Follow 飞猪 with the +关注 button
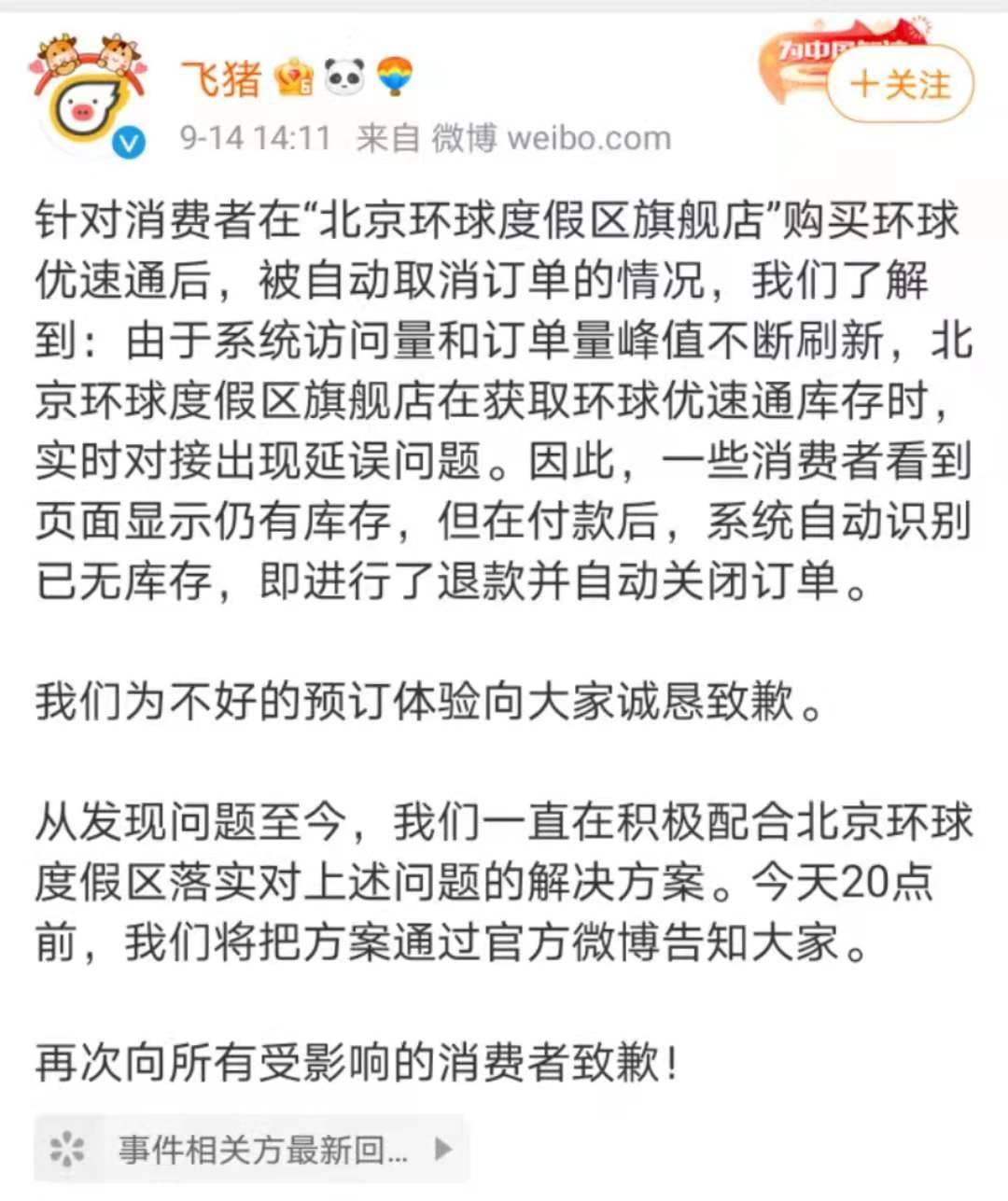The image size is (1008, 1201). (900, 85)
